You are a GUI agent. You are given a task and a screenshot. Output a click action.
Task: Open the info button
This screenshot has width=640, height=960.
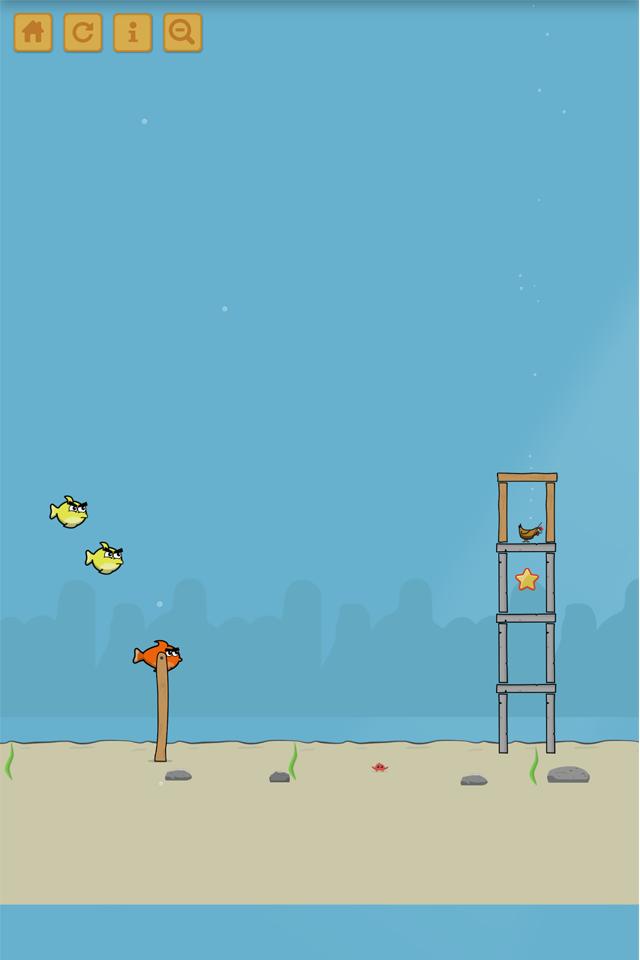pos(133,32)
